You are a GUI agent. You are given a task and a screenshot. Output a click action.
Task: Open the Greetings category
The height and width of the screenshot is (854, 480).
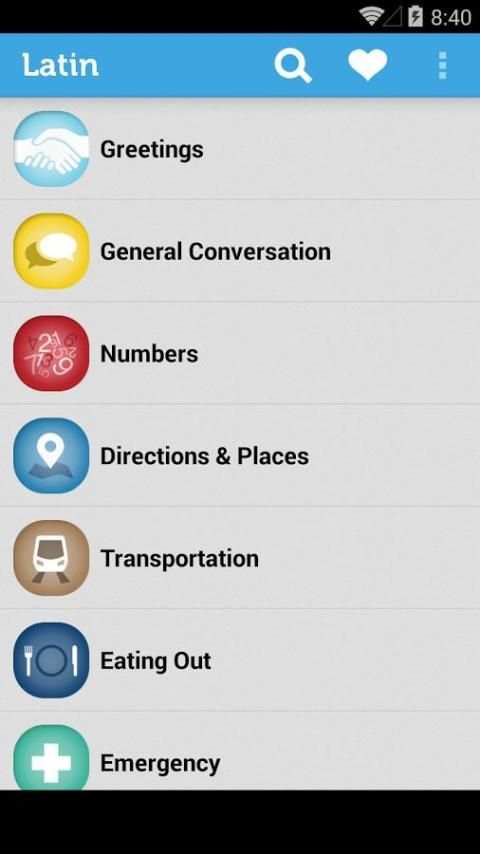(240, 149)
